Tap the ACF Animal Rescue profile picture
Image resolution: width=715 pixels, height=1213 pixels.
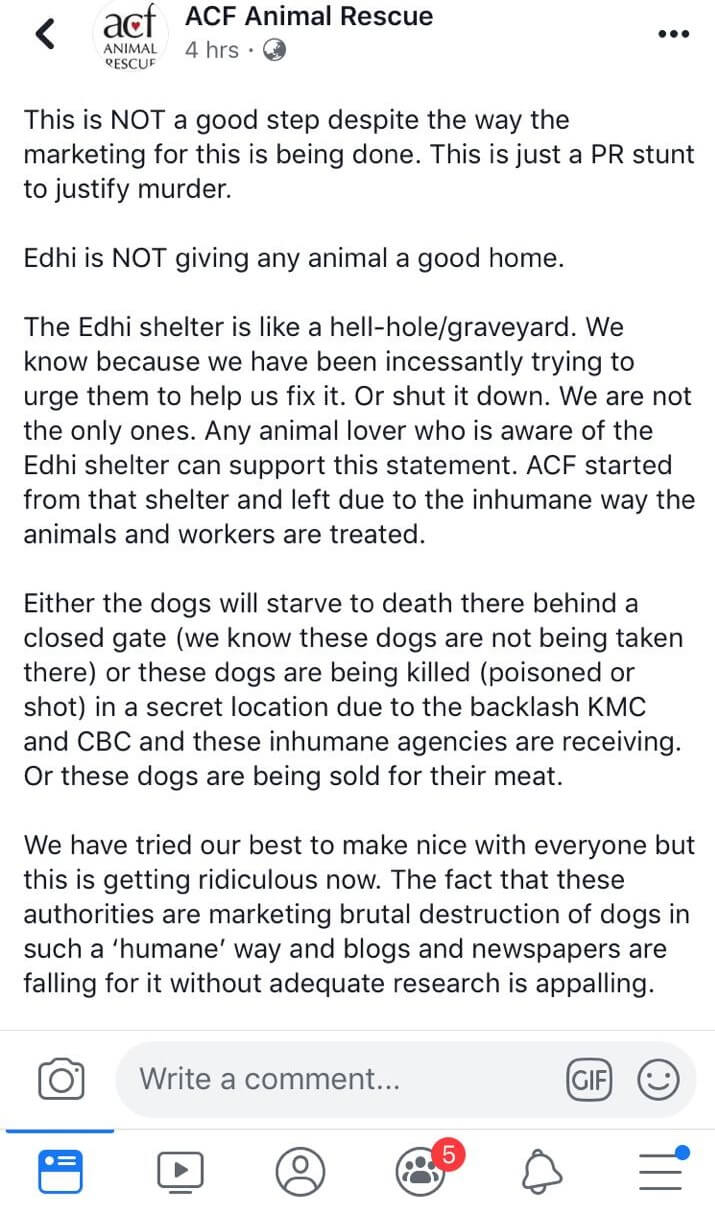coord(130,34)
